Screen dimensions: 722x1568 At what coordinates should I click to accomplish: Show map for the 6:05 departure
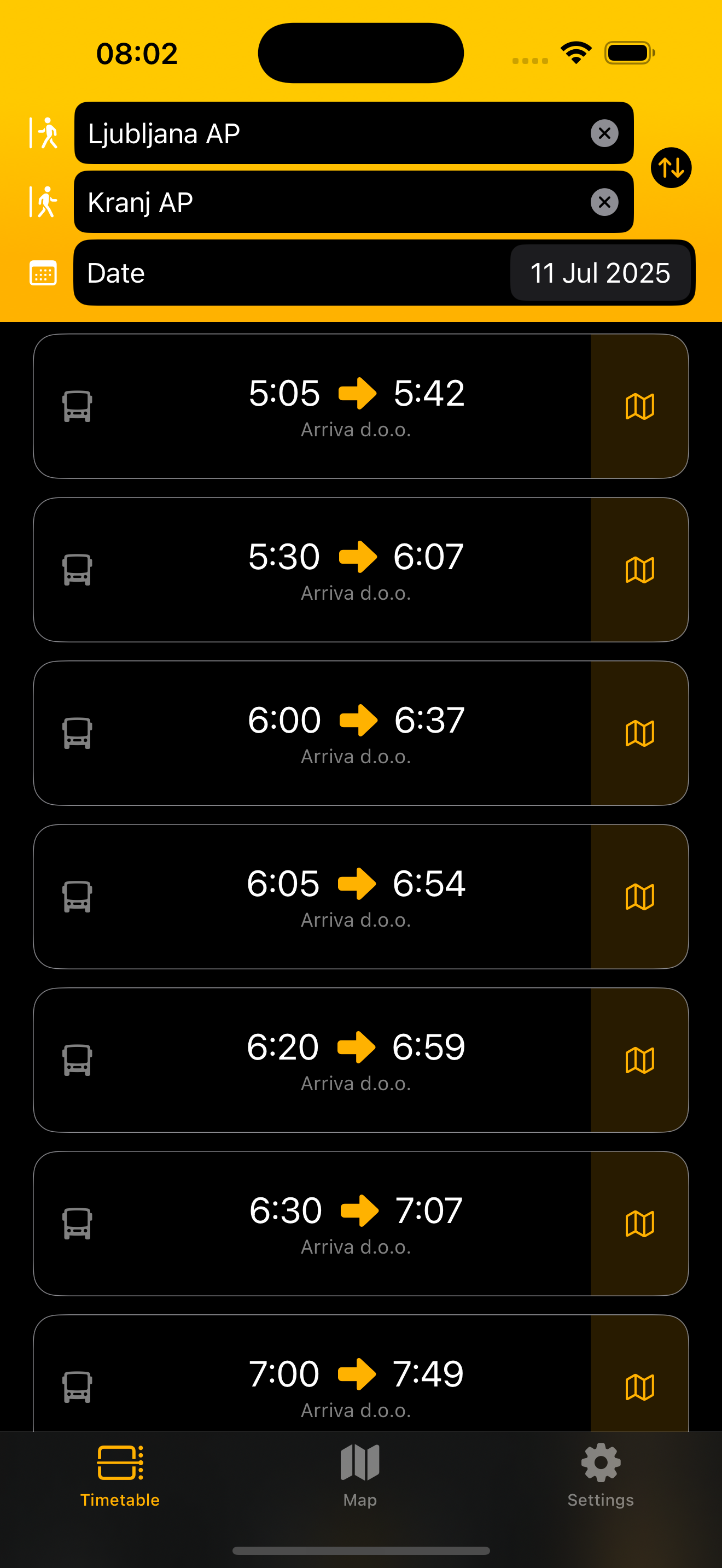639,897
